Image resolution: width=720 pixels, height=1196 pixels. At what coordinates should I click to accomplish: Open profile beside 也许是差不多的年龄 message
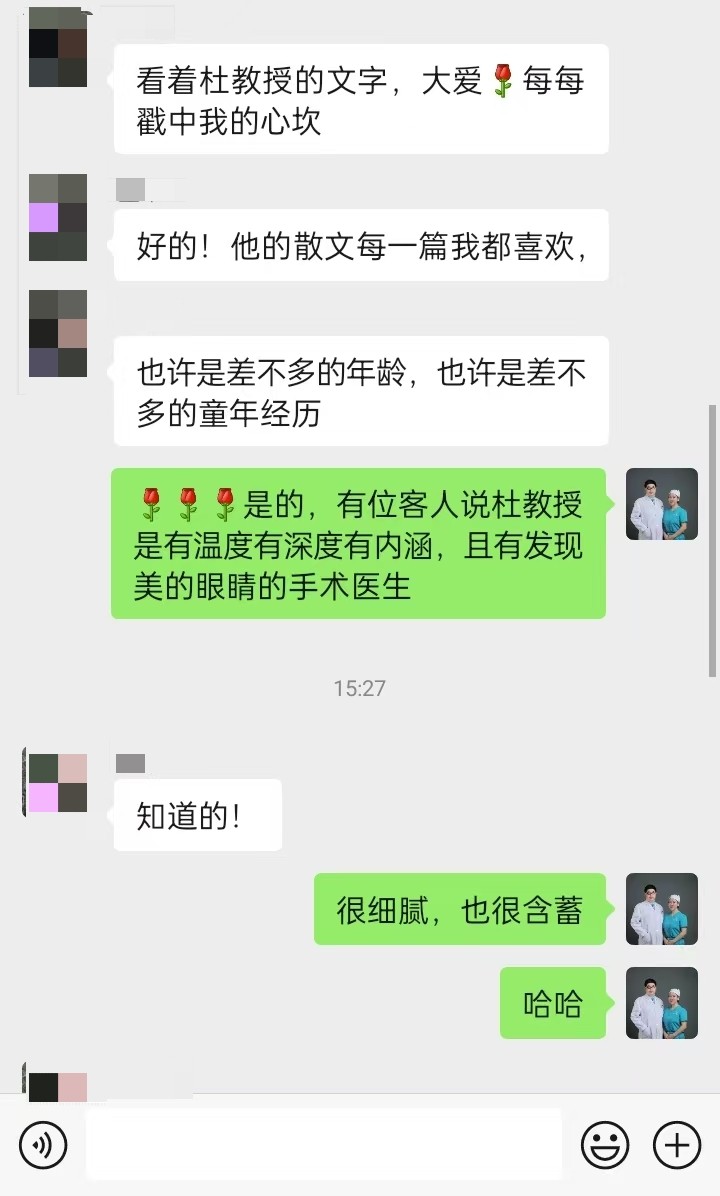(x=58, y=334)
